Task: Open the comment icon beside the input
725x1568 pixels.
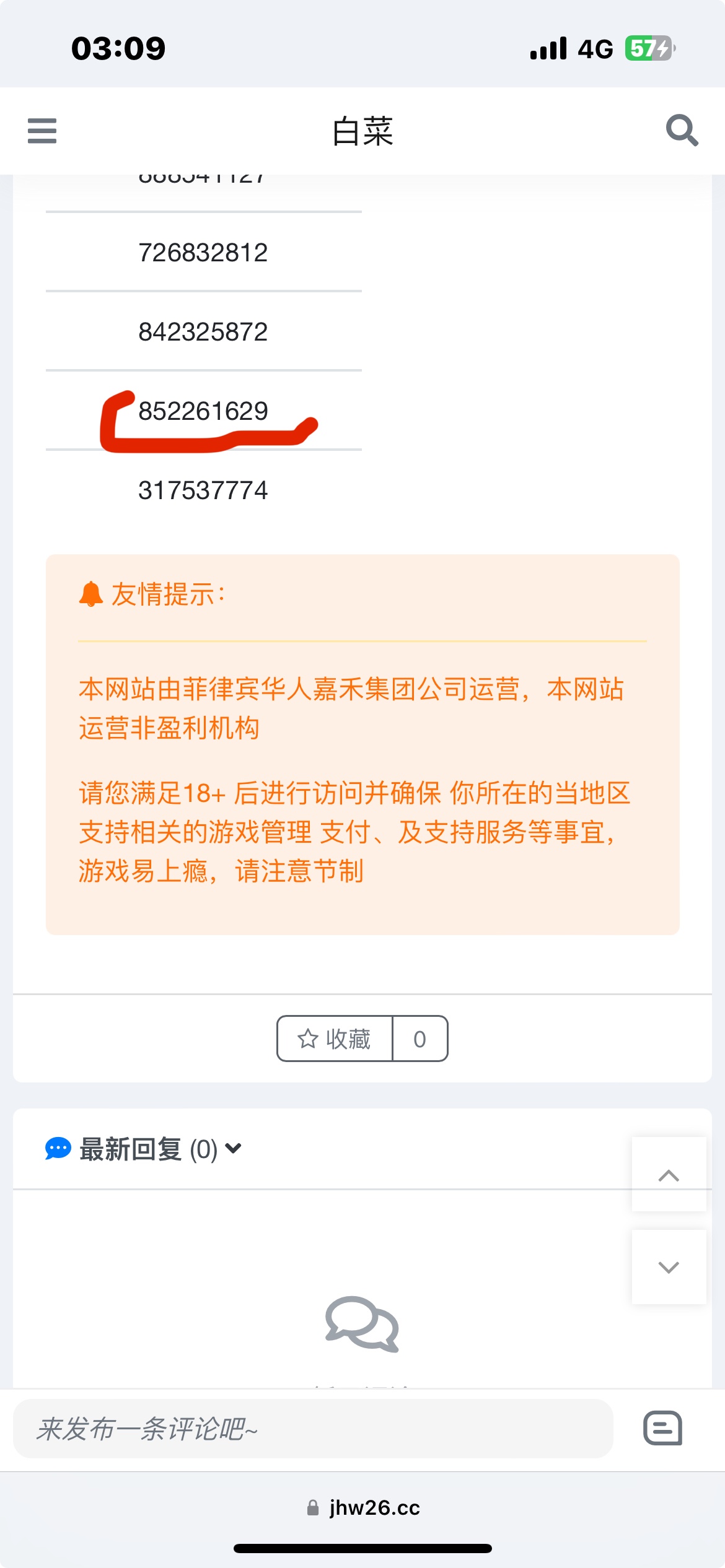Action: 662,1428
